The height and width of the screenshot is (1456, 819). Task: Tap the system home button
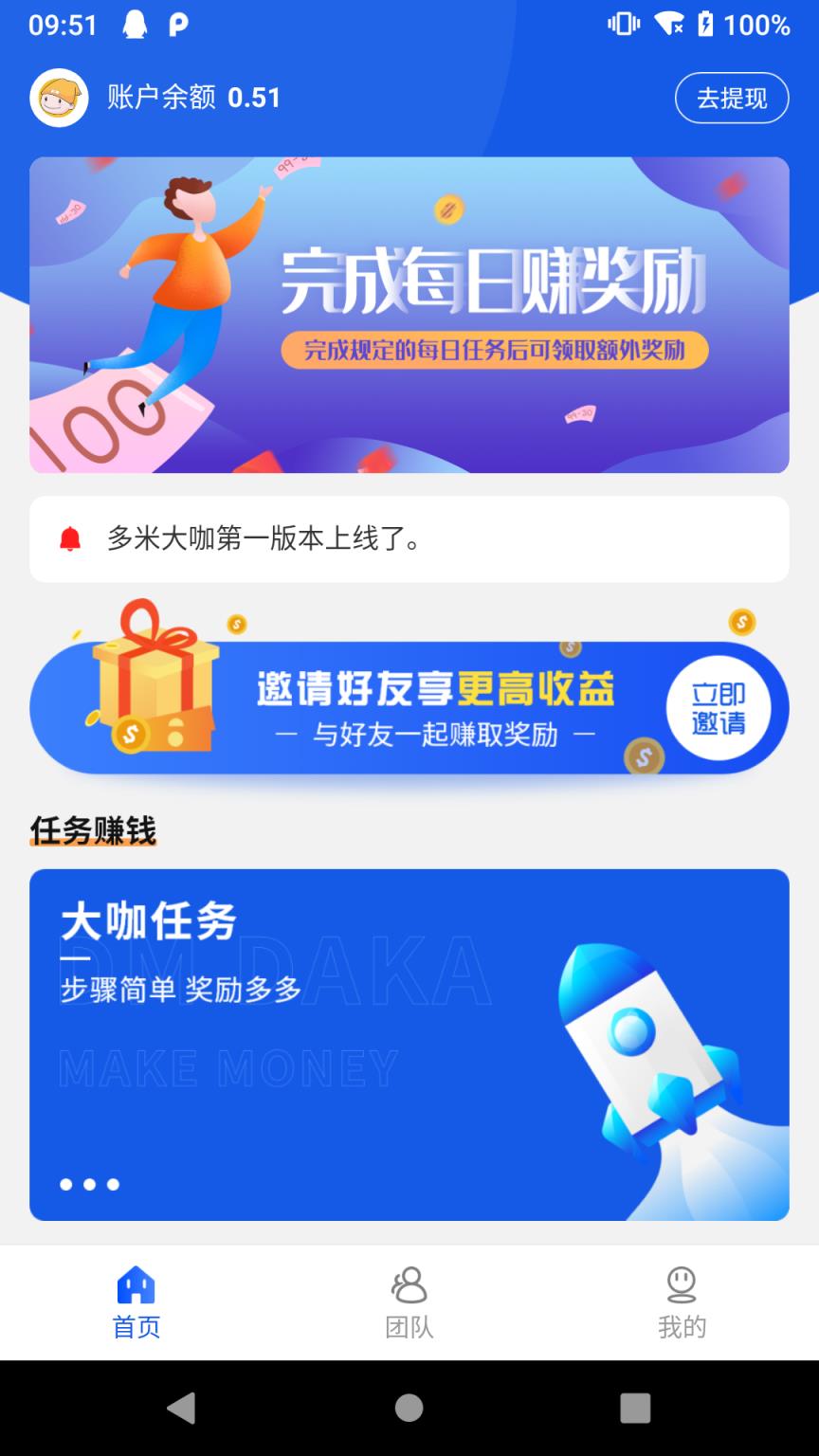(x=409, y=1408)
